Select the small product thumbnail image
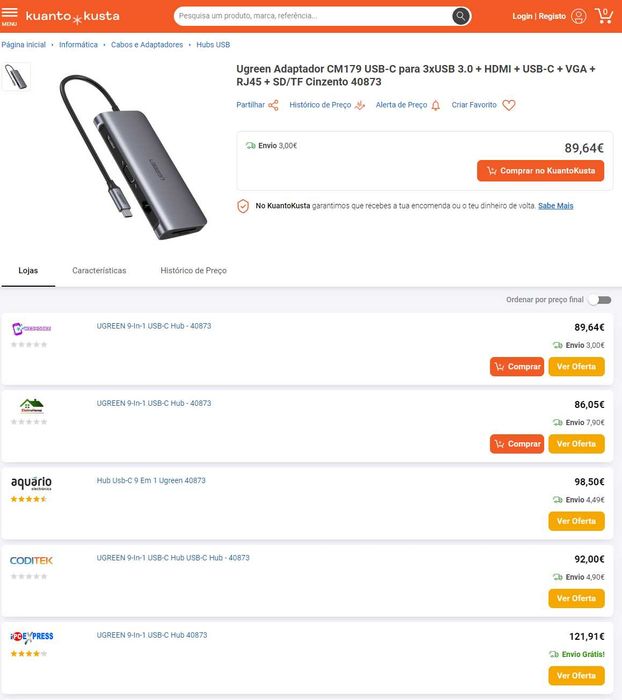Screen dimensions: 622x700 [16, 77]
